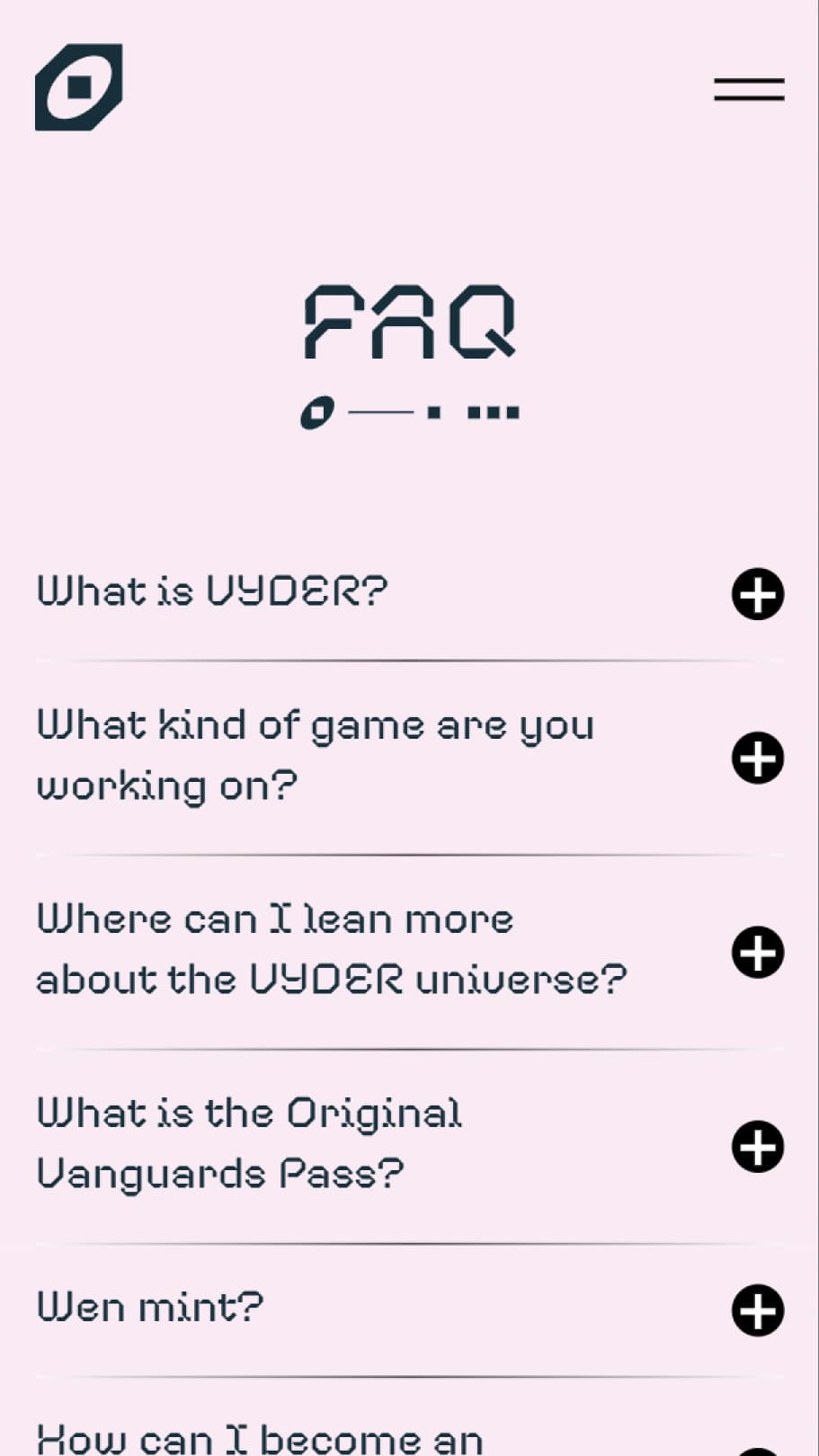Click the 'What is VYDER?' question text
819x1456 pixels.
[212, 591]
